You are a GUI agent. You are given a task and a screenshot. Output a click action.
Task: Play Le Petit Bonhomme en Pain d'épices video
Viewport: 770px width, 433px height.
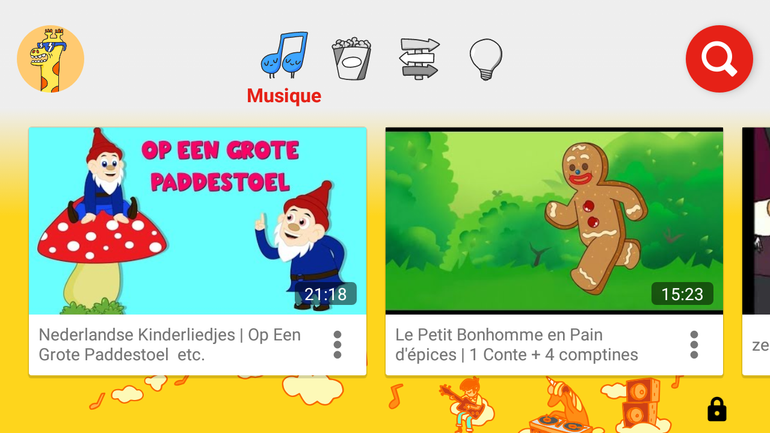click(x=554, y=221)
